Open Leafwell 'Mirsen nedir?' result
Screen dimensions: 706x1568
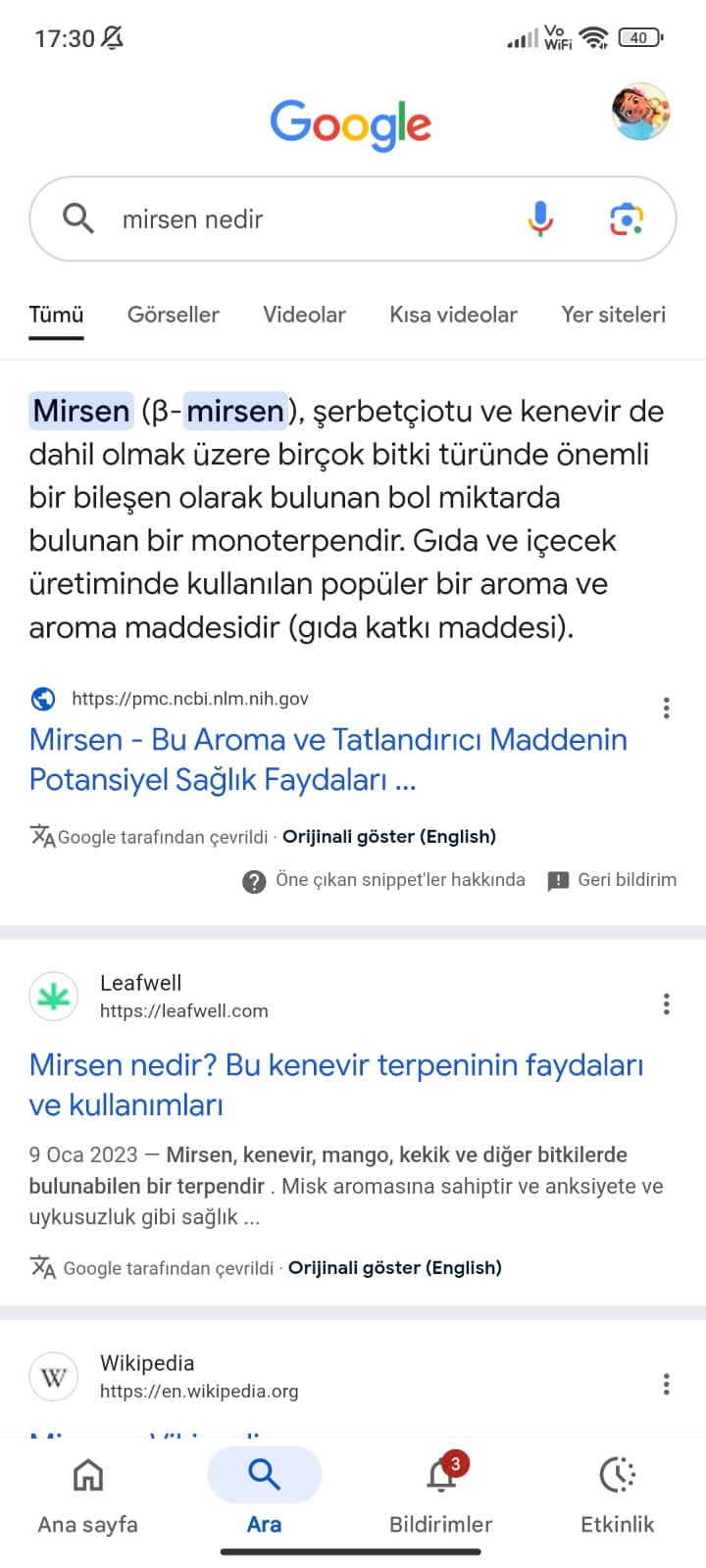[x=335, y=1084]
